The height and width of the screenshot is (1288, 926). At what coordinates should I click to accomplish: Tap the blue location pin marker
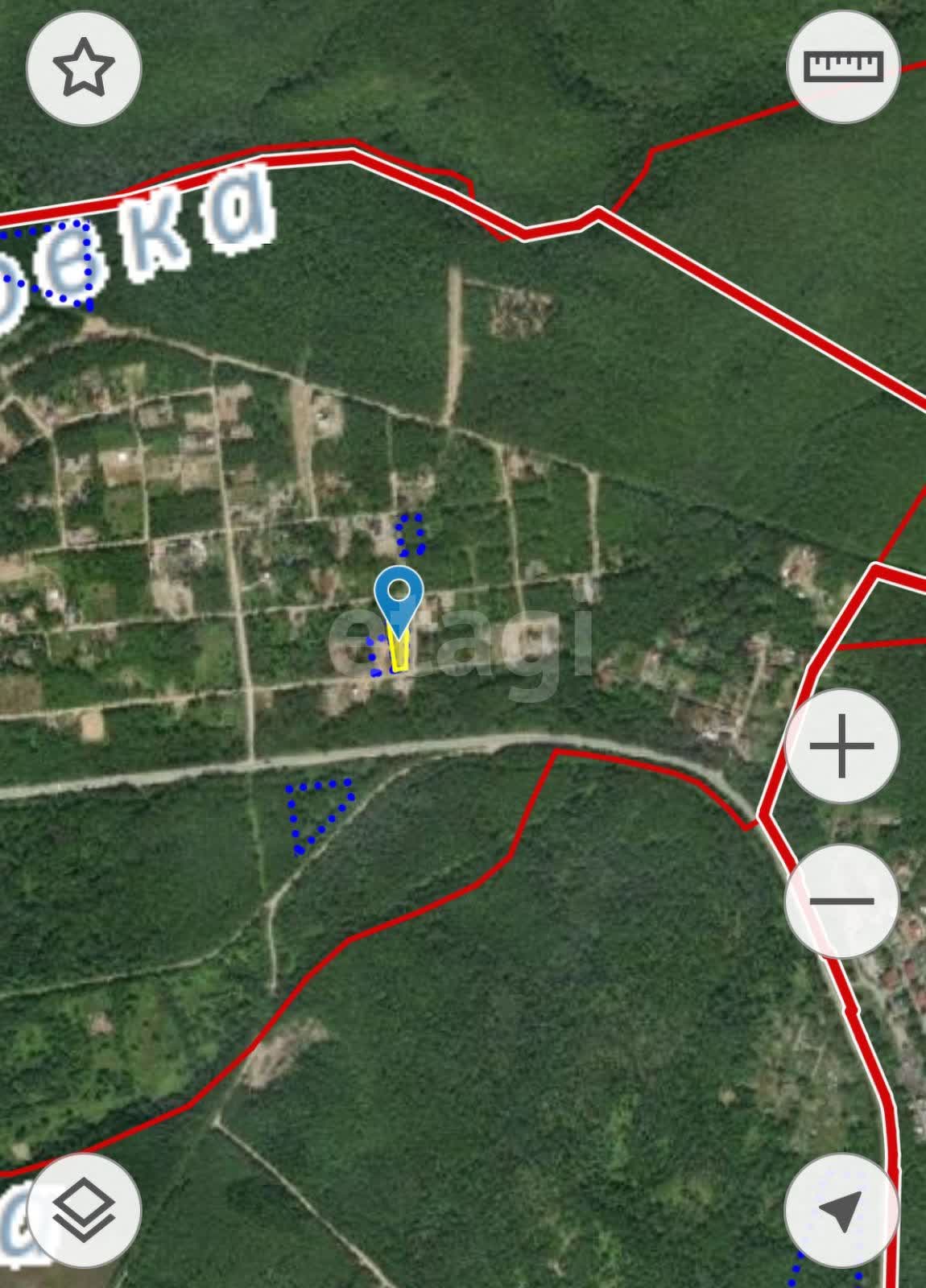point(399,596)
